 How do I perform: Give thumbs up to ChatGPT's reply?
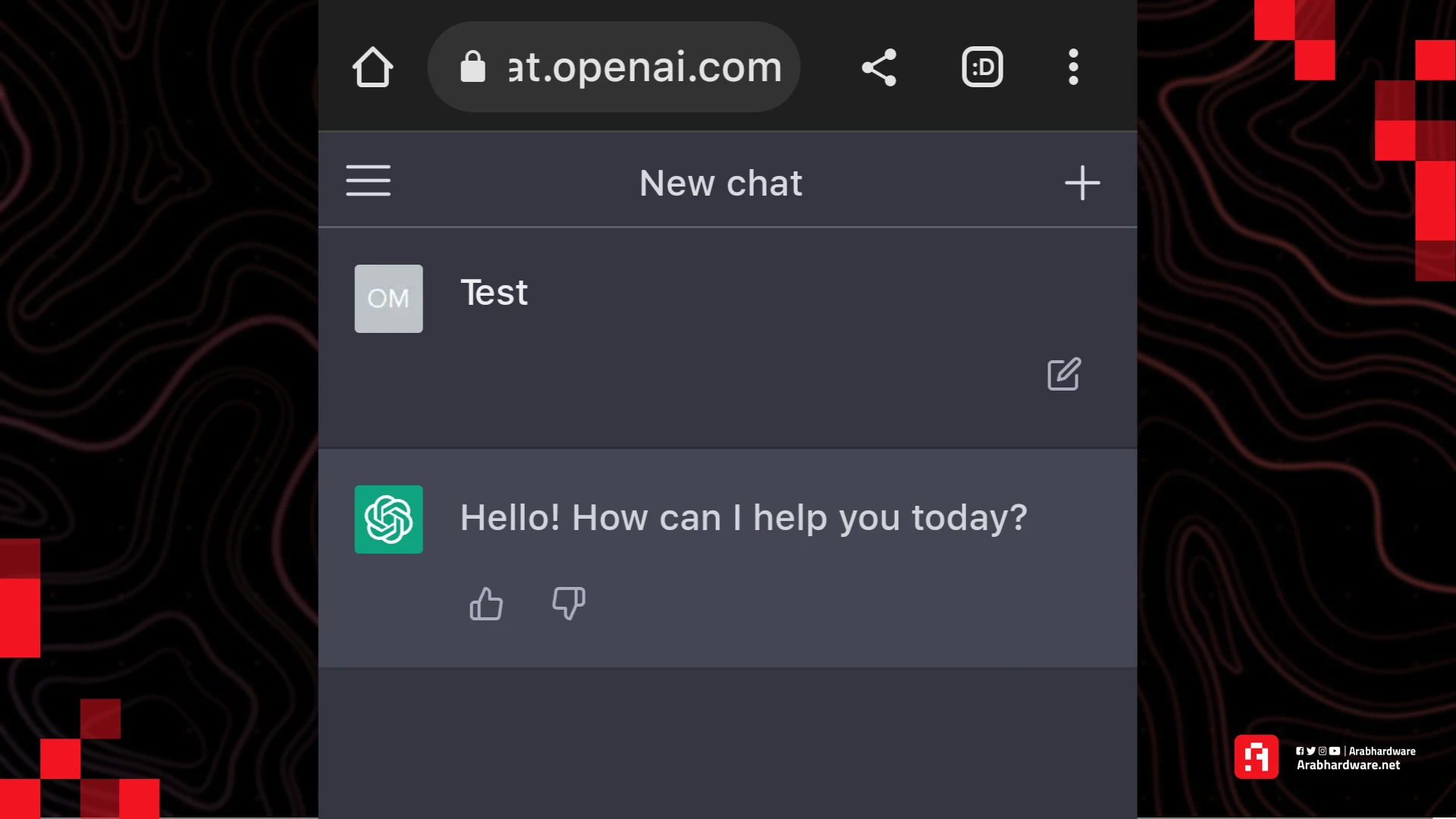click(486, 604)
